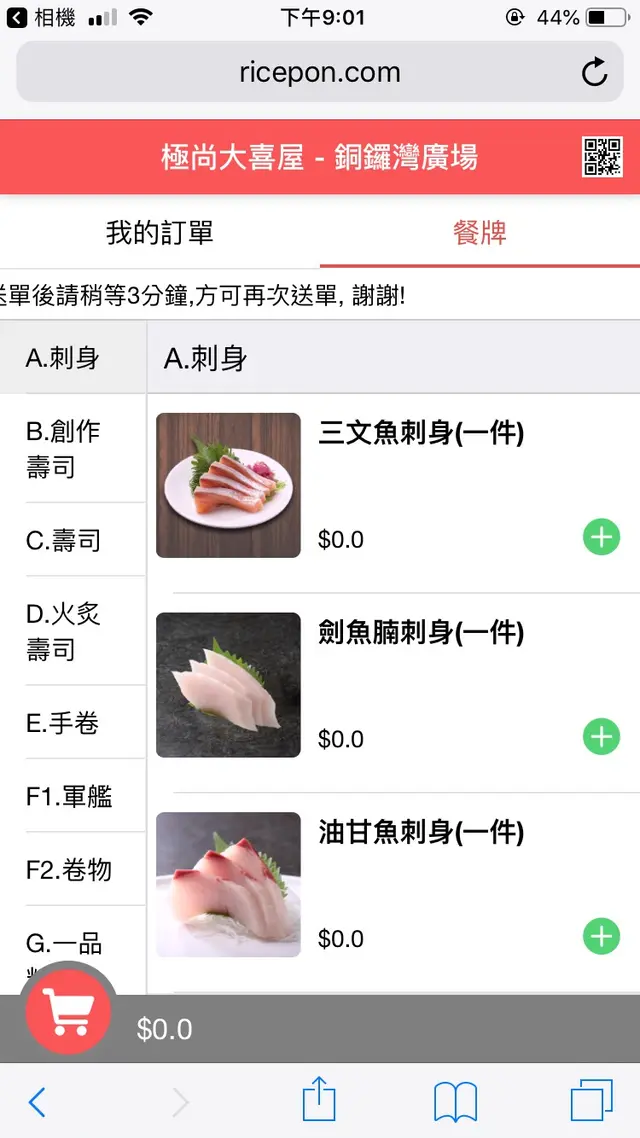Share this page from Safari toolbar

pyautogui.click(x=319, y=1100)
